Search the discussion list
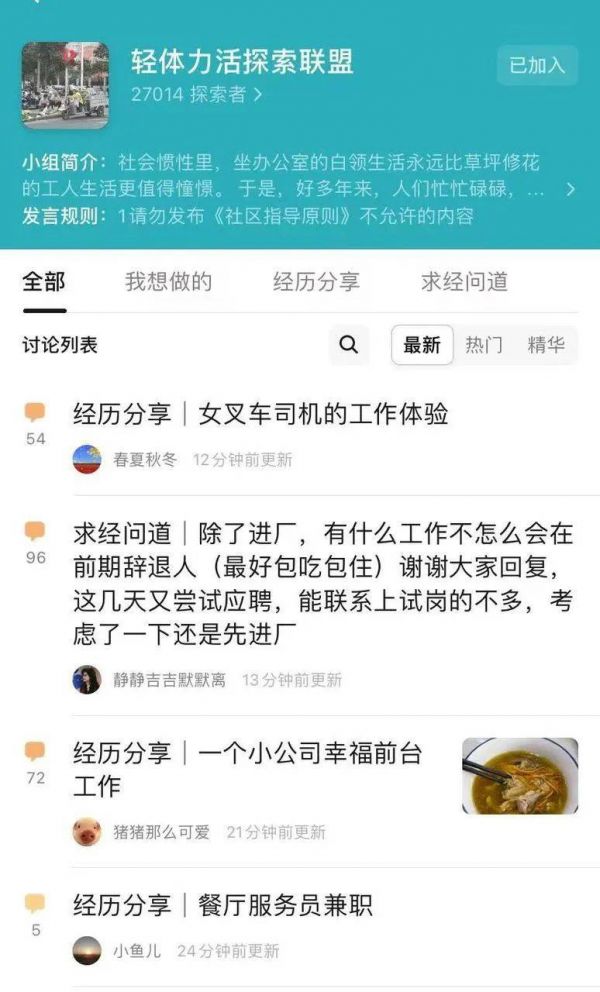Viewport: 600px width, 992px height. [x=348, y=345]
